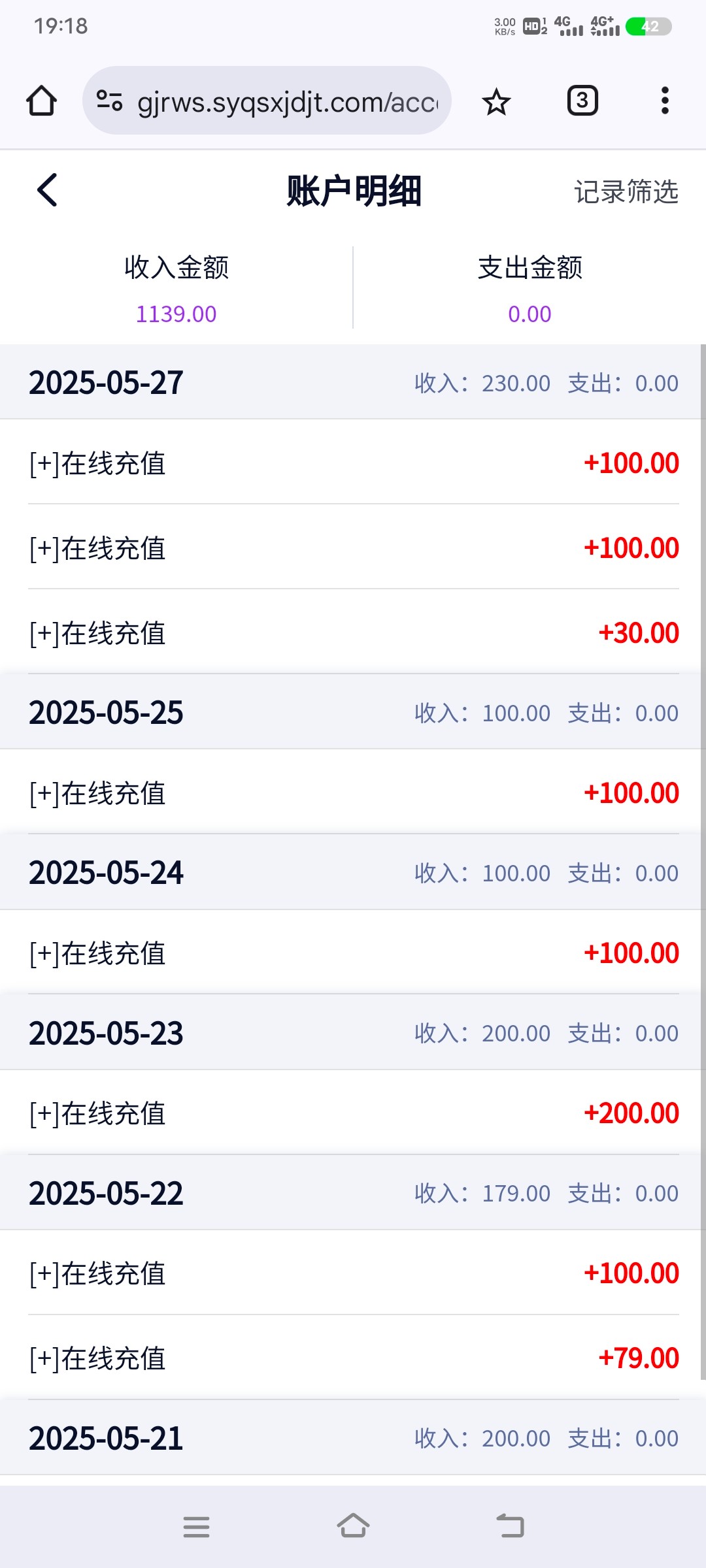Viewport: 706px width, 1568px height.
Task: Tap the system back button
Action: click(510, 1526)
